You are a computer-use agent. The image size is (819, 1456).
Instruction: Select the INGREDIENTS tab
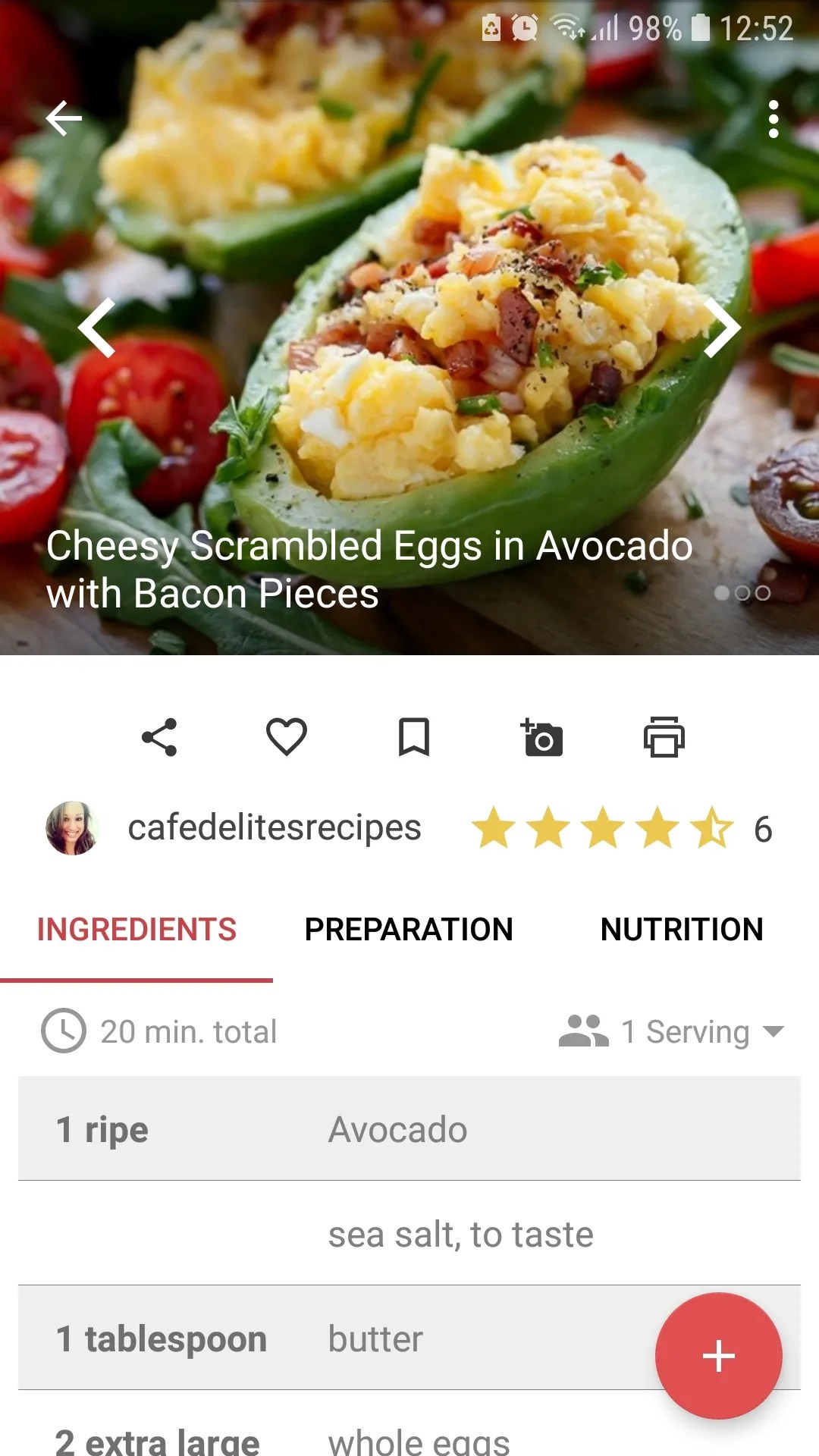click(x=135, y=929)
